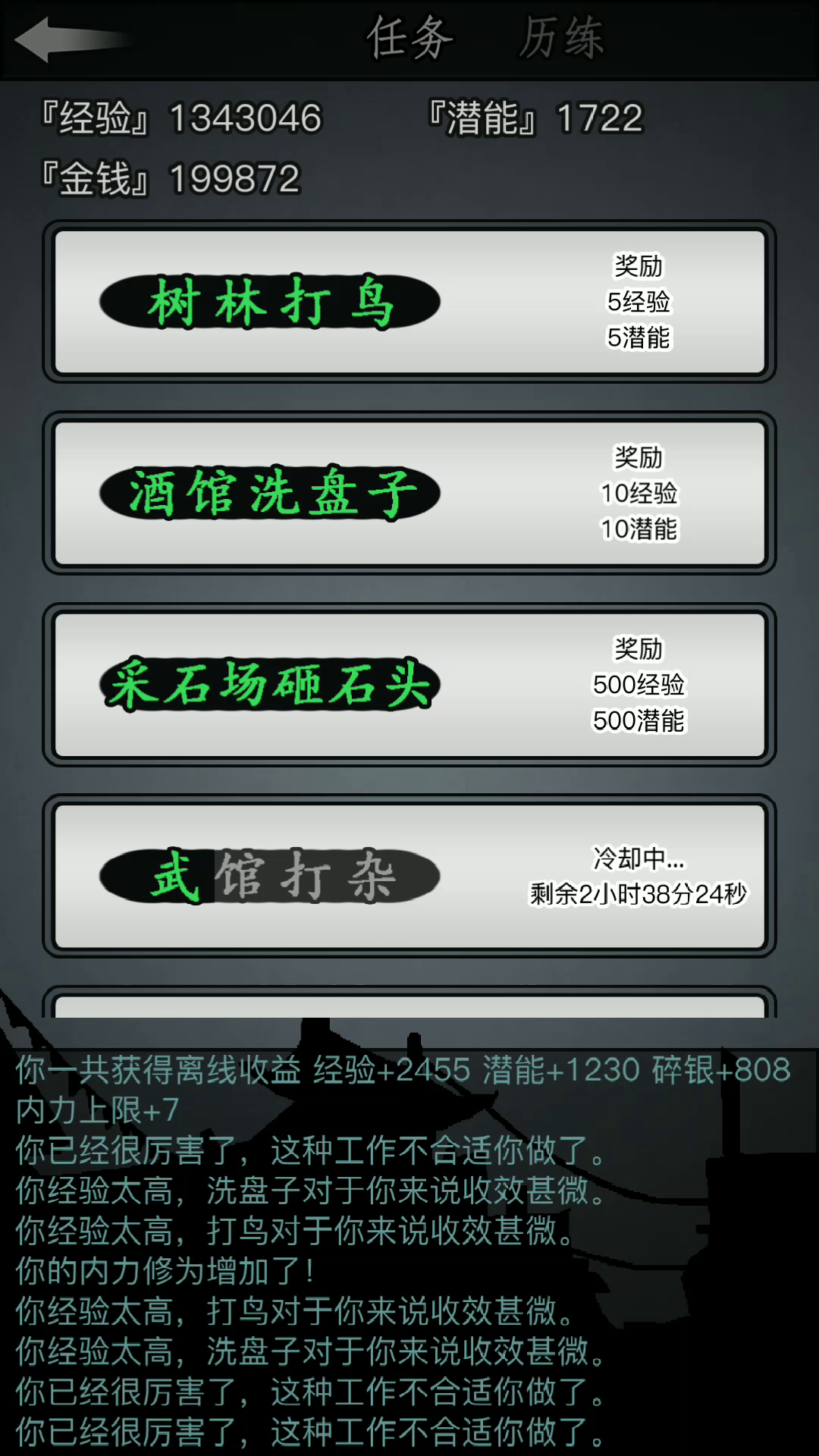Start the 采石场砸石头 job

click(x=409, y=685)
